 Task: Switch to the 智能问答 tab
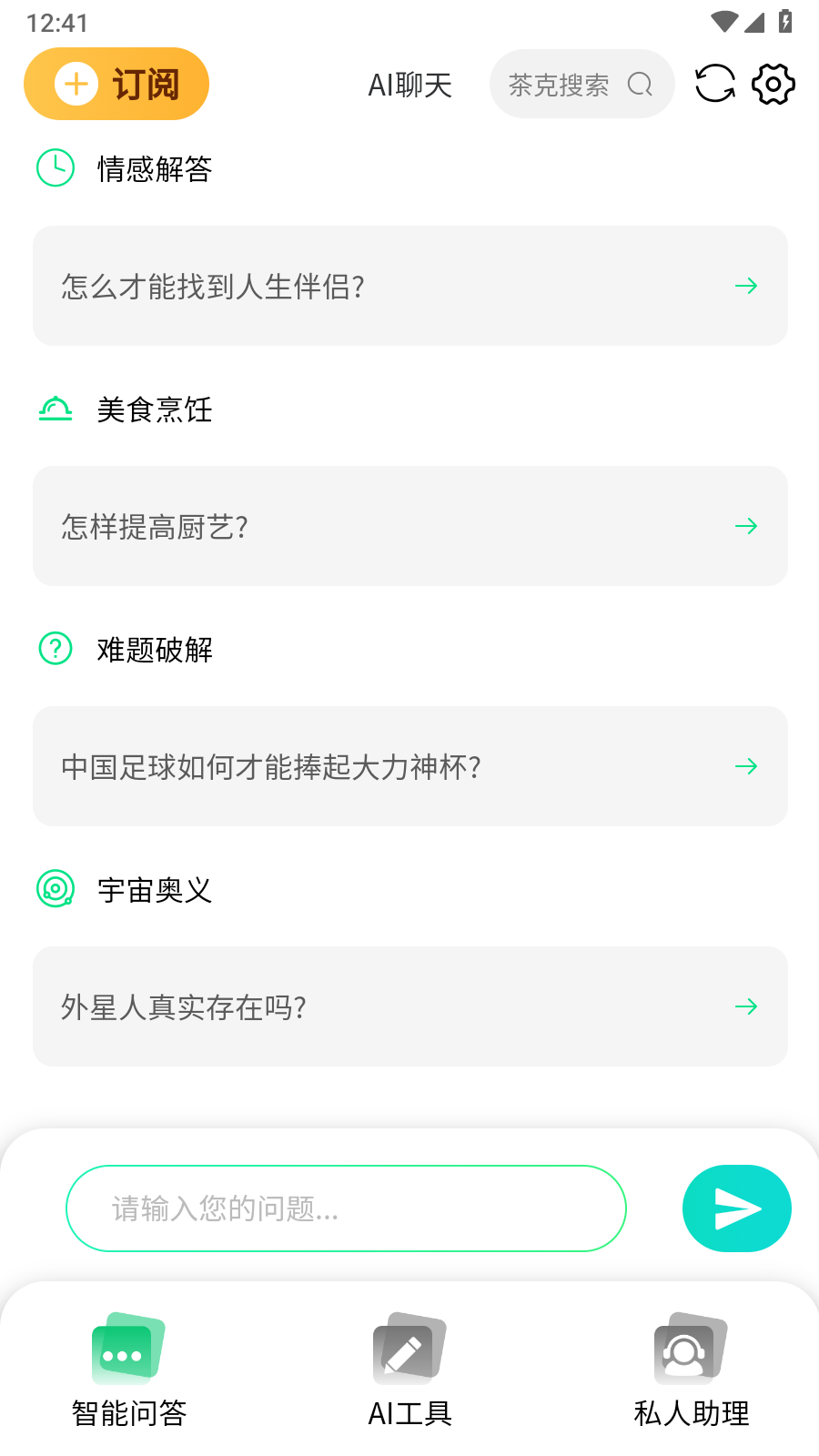(128, 1370)
